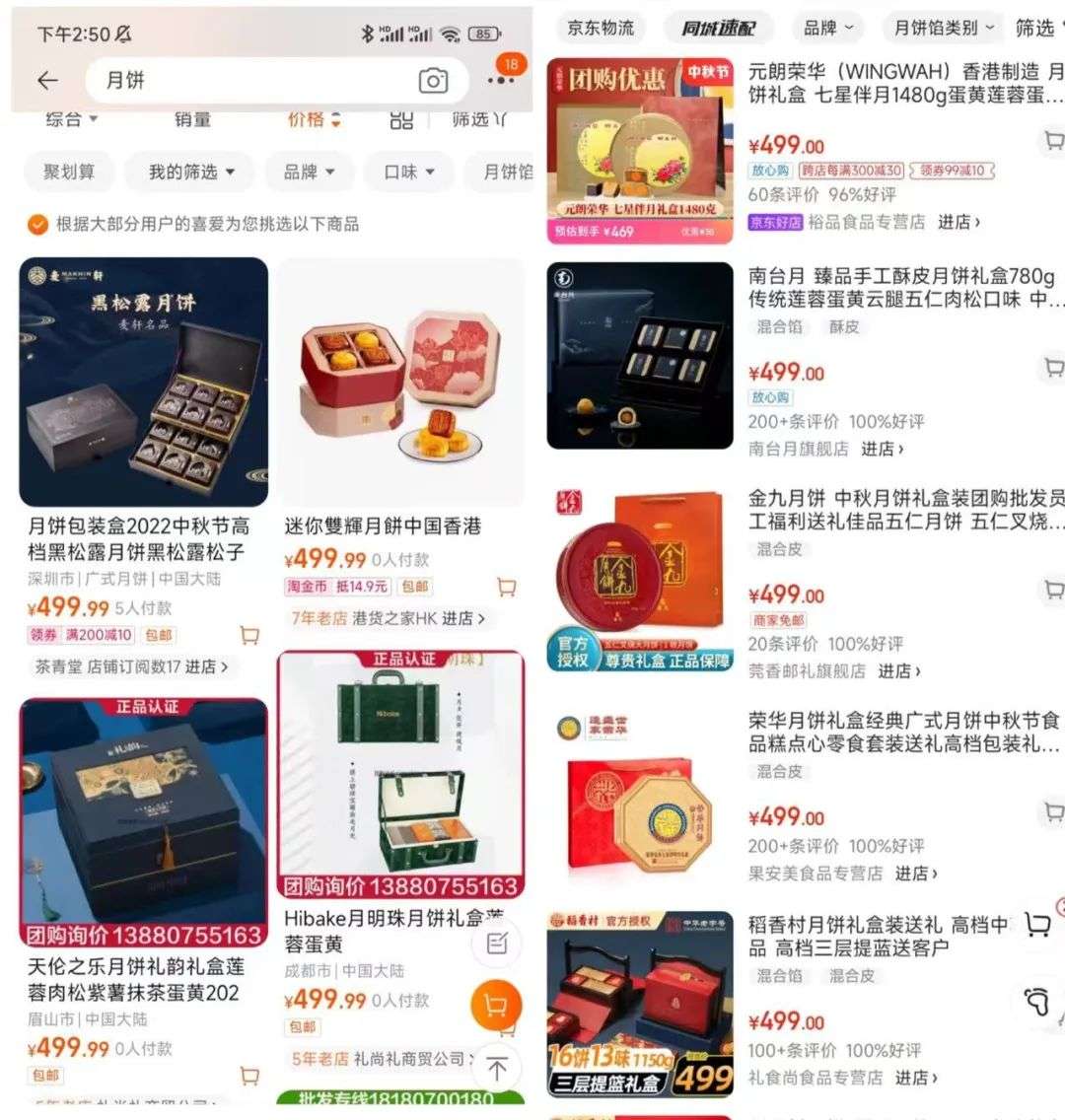The width and height of the screenshot is (1065, 1120).
Task: Tap the 月饼 search field
Action: click(247, 81)
